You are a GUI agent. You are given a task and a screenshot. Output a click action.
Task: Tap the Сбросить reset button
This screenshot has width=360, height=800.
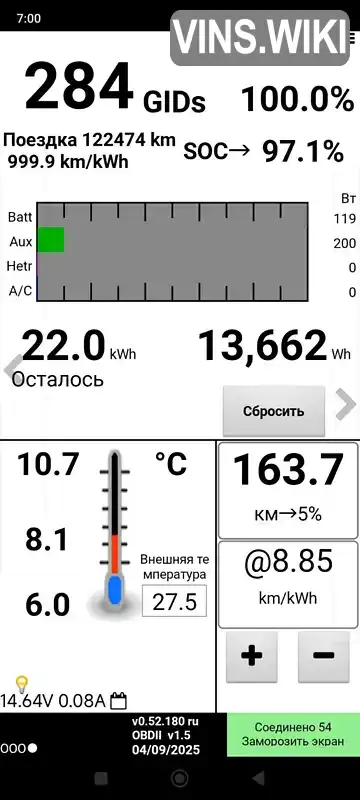pos(274,411)
